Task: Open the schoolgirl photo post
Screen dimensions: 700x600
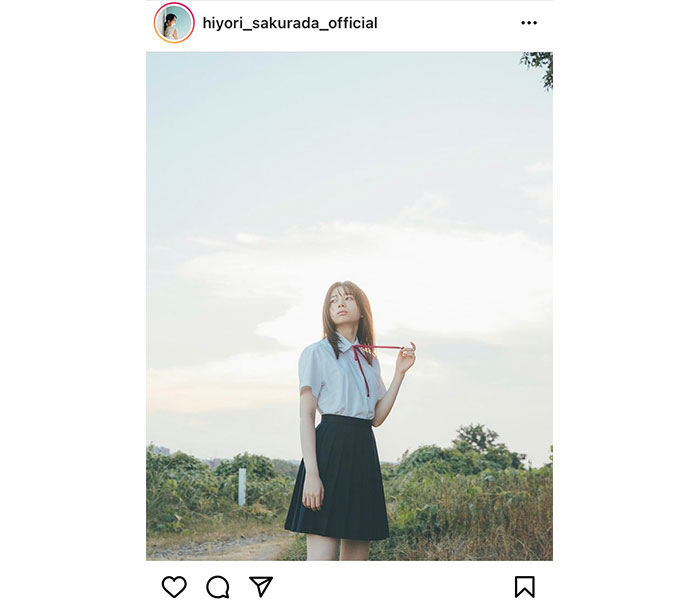Action: (349, 305)
